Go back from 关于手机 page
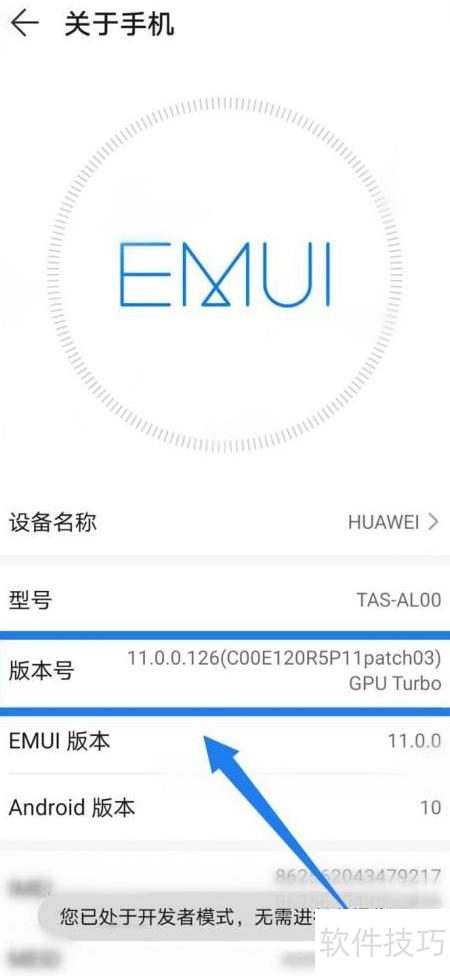 tap(25, 24)
